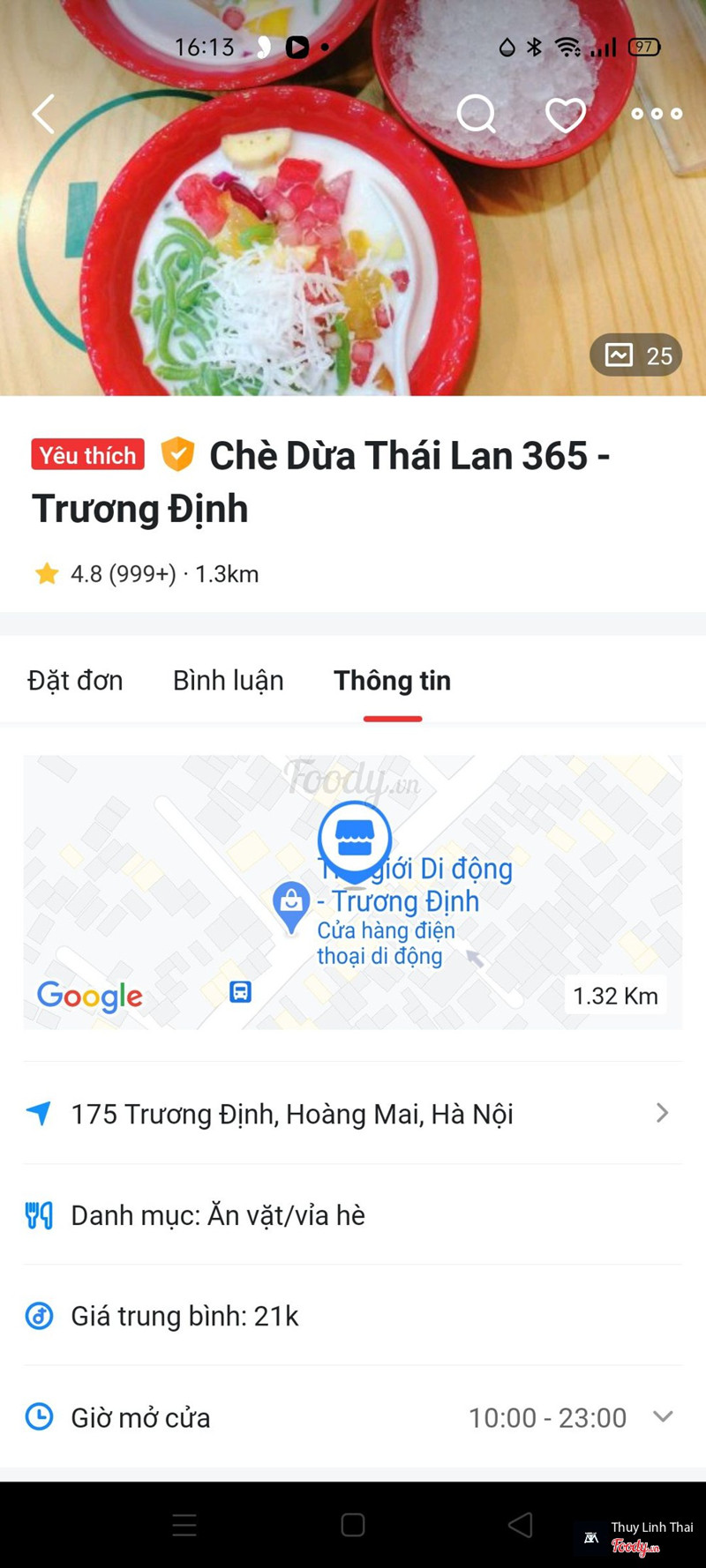View the 25 photos gallery
706x1568 pixels.
pos(635,355)
